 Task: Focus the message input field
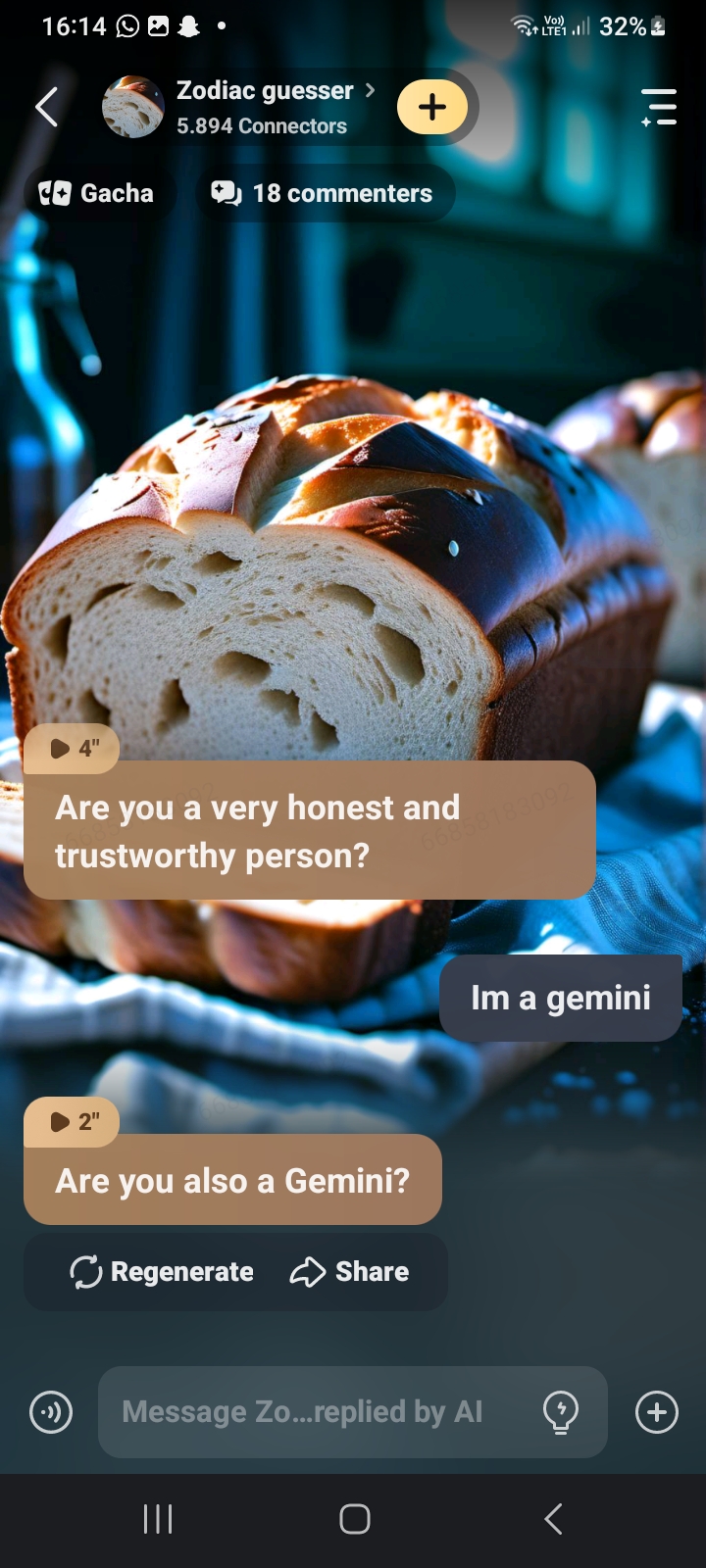304,1412
